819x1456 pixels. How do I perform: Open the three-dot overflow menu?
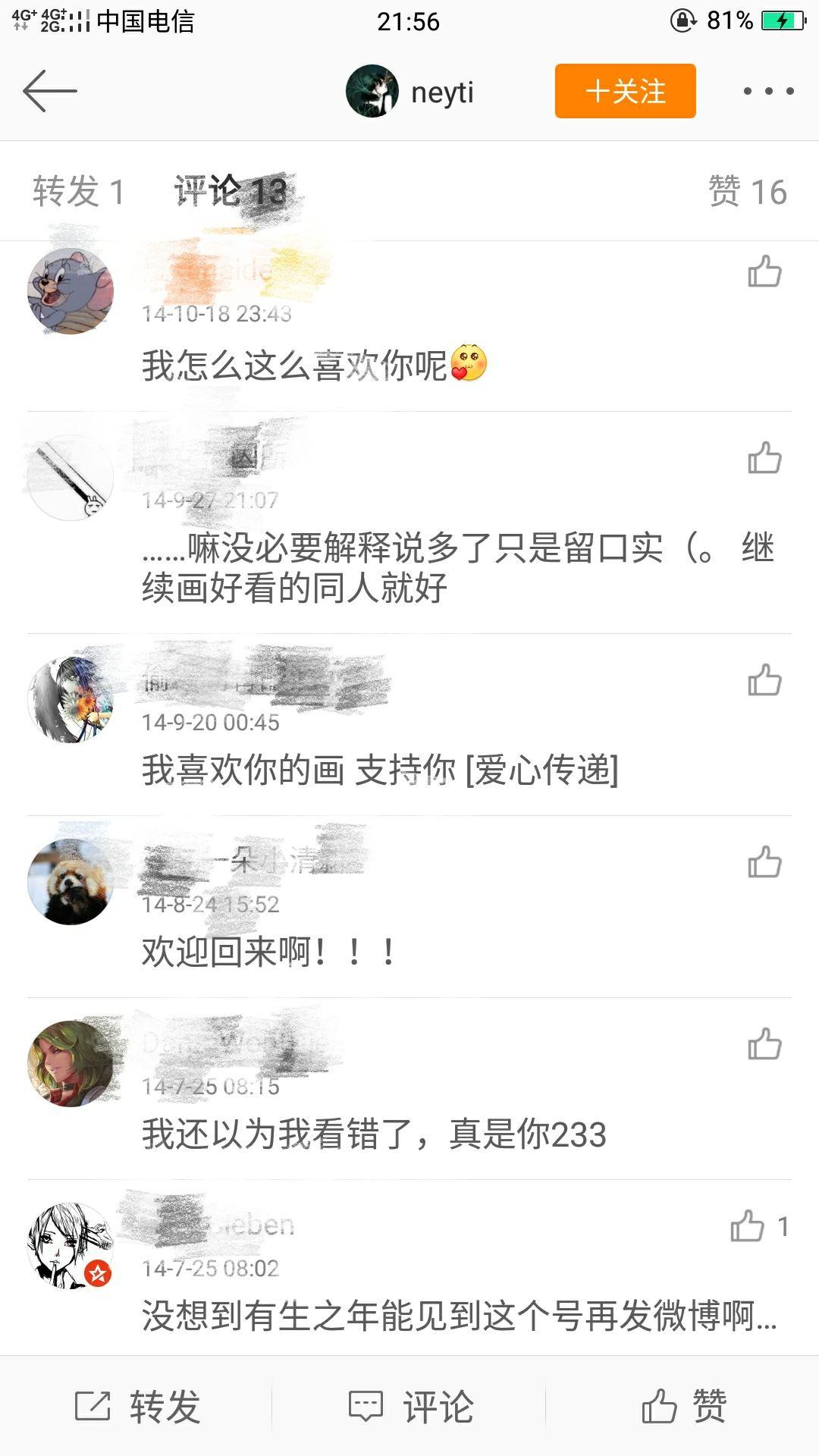pyautogui.click(x=768, y=91)
